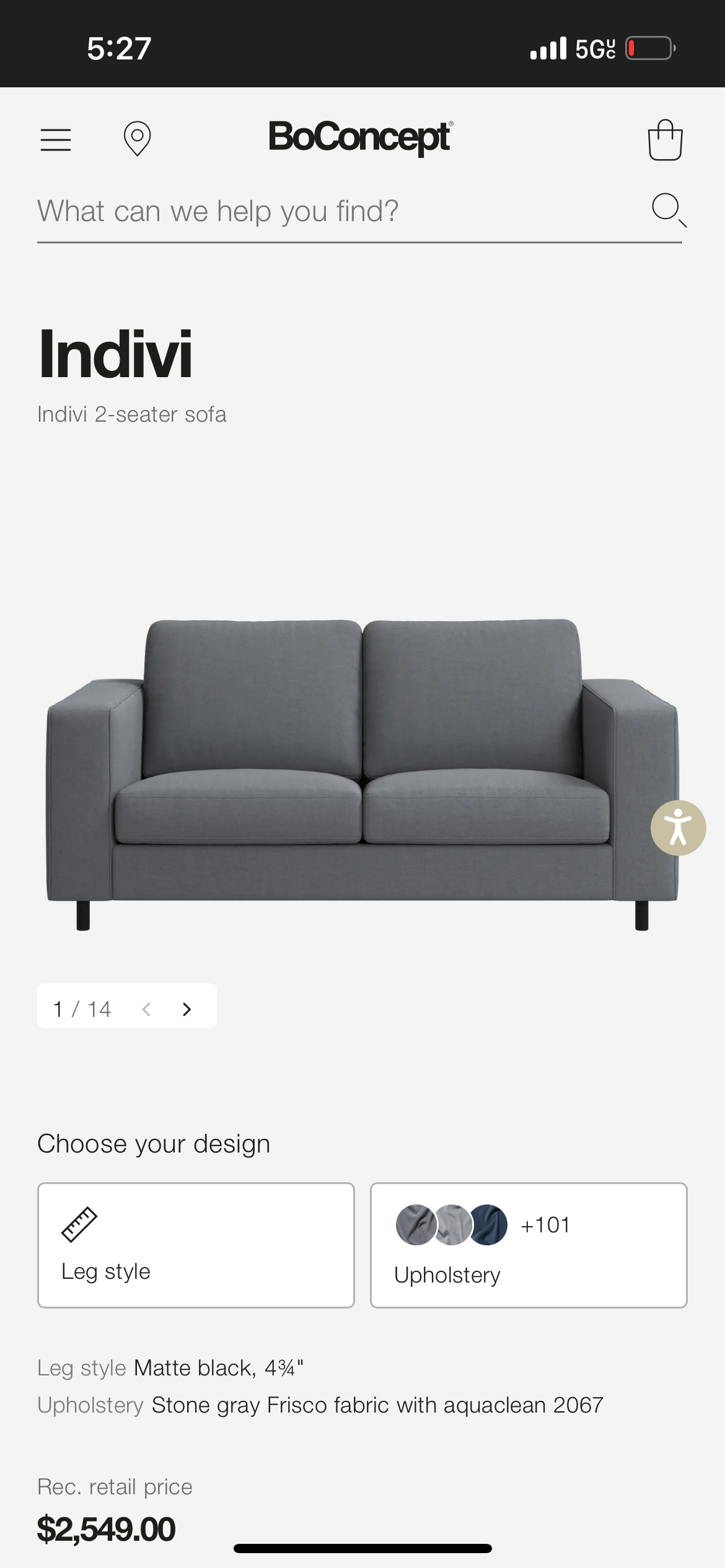Show the next sofa image
Viewport: 725px width, 1568px height.
click(x=187, y=1009)
